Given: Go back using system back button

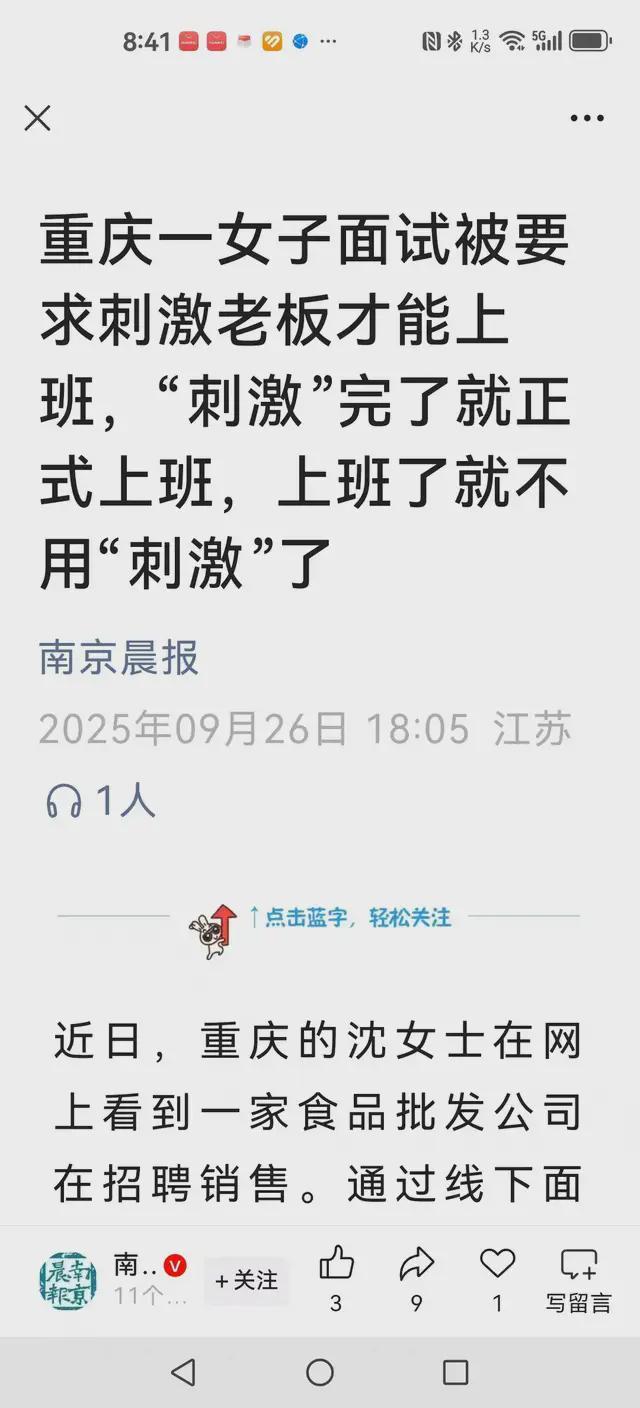Looking at the screenshot, I should [x=183, y=1372].
